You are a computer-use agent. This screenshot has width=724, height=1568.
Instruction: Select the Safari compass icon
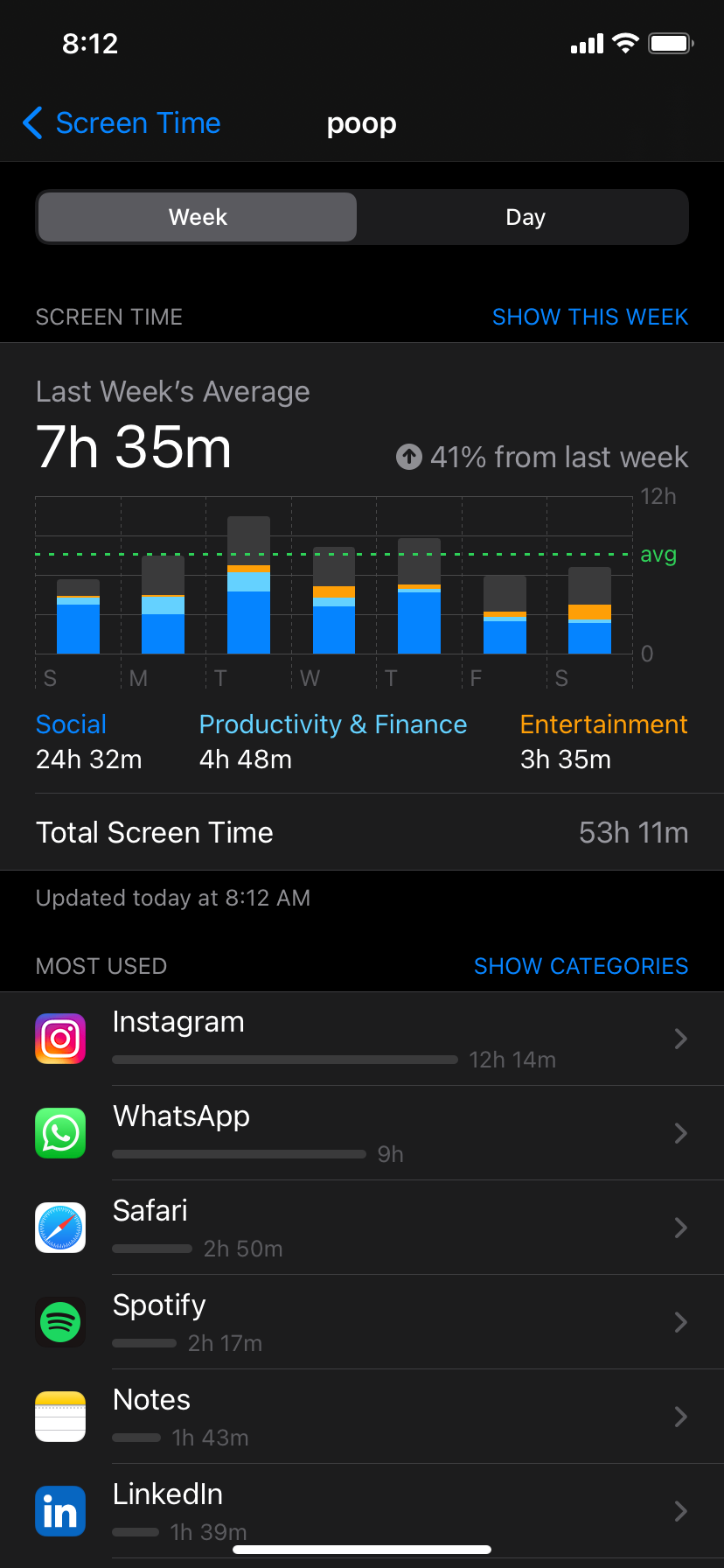(x=59, y=1227)
